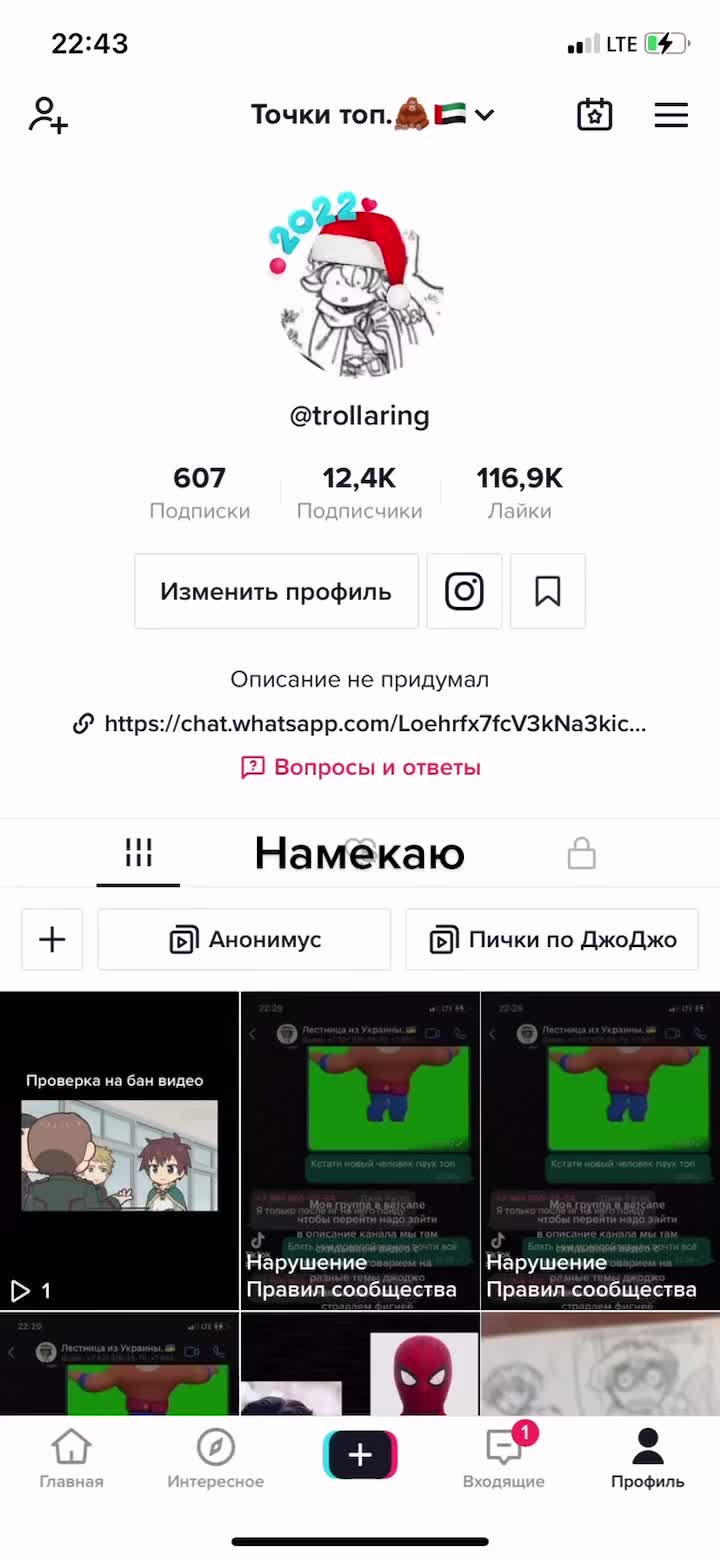Tap Изменить профиль button
Screen dimensions: 720x1560
point(276,591)
